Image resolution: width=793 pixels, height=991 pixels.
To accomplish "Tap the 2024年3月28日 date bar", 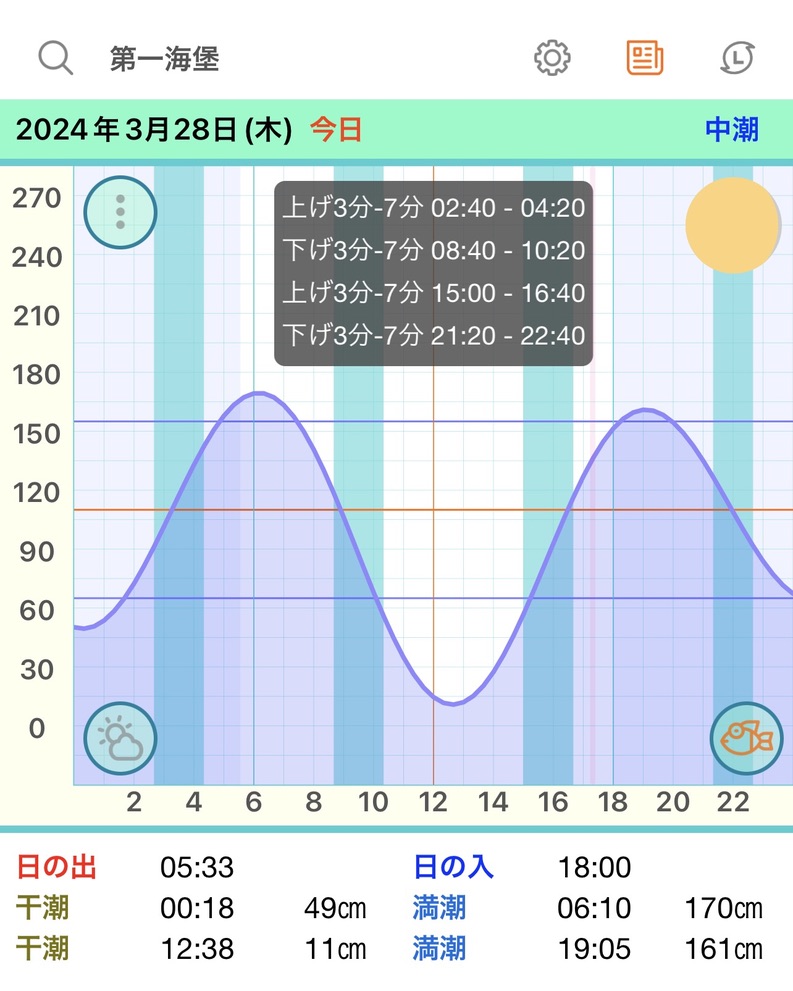I will (x=154, y=129).
